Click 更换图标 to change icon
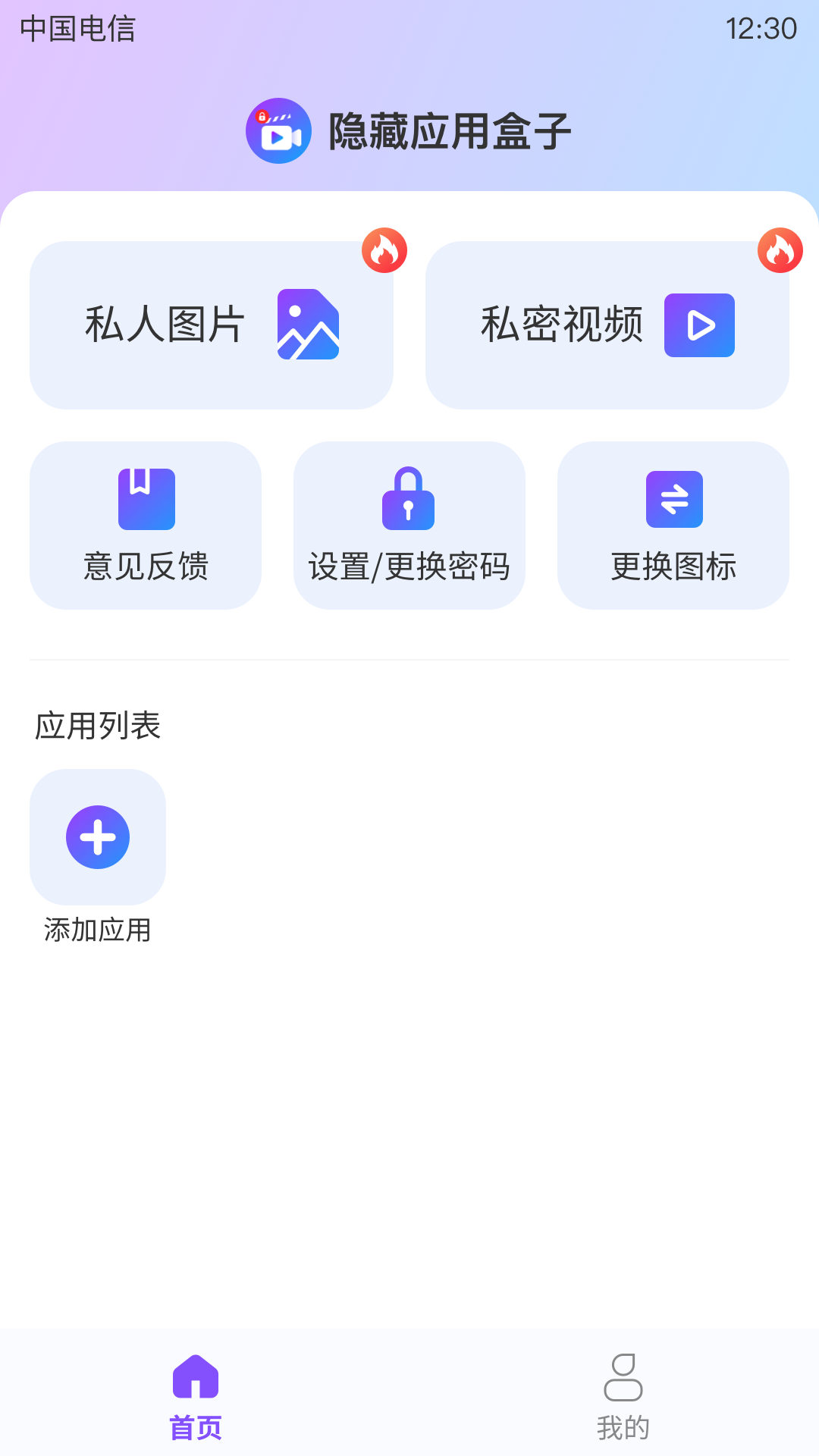The height and width of the screenshot is (1456, 819). (x=673, y=526)
